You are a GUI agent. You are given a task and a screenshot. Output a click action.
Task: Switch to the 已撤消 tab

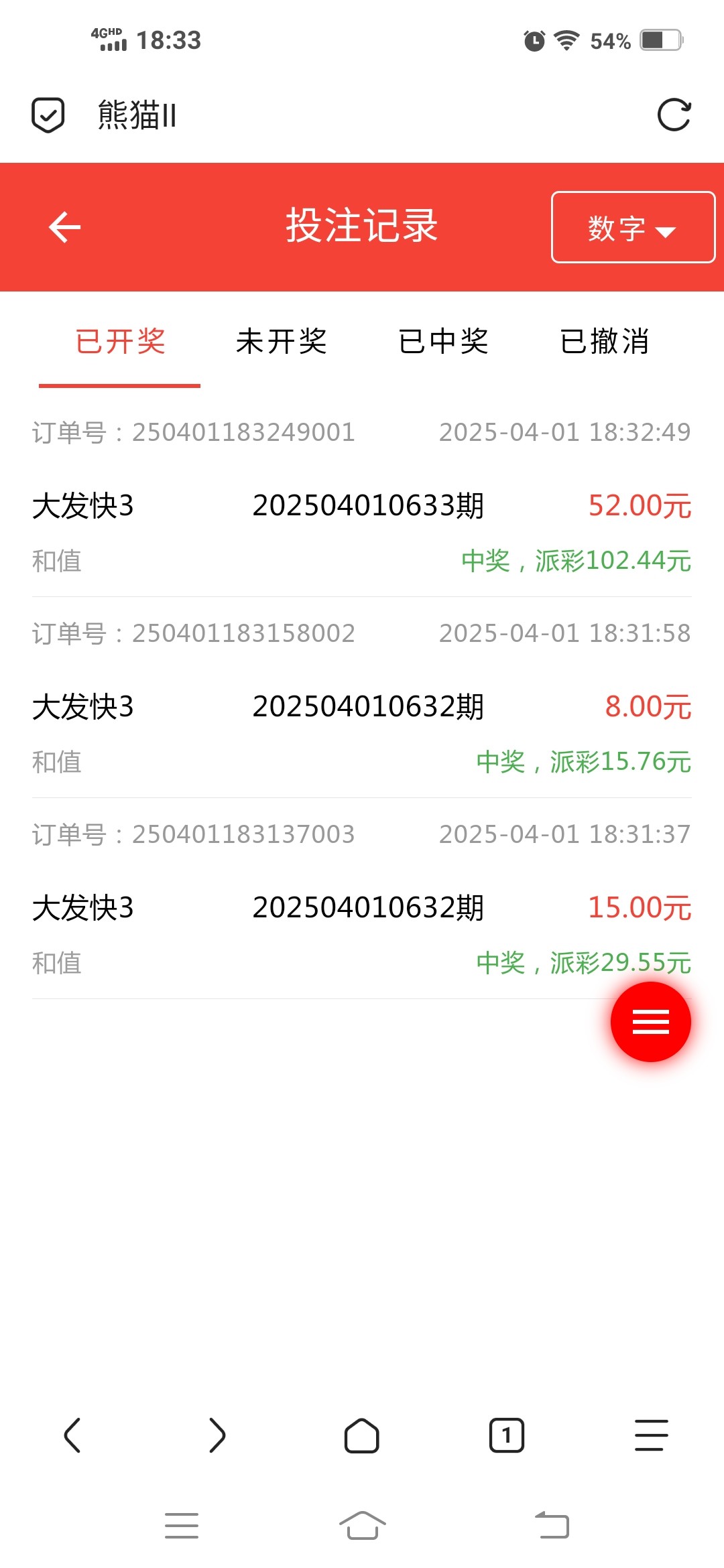pos(605,342)
